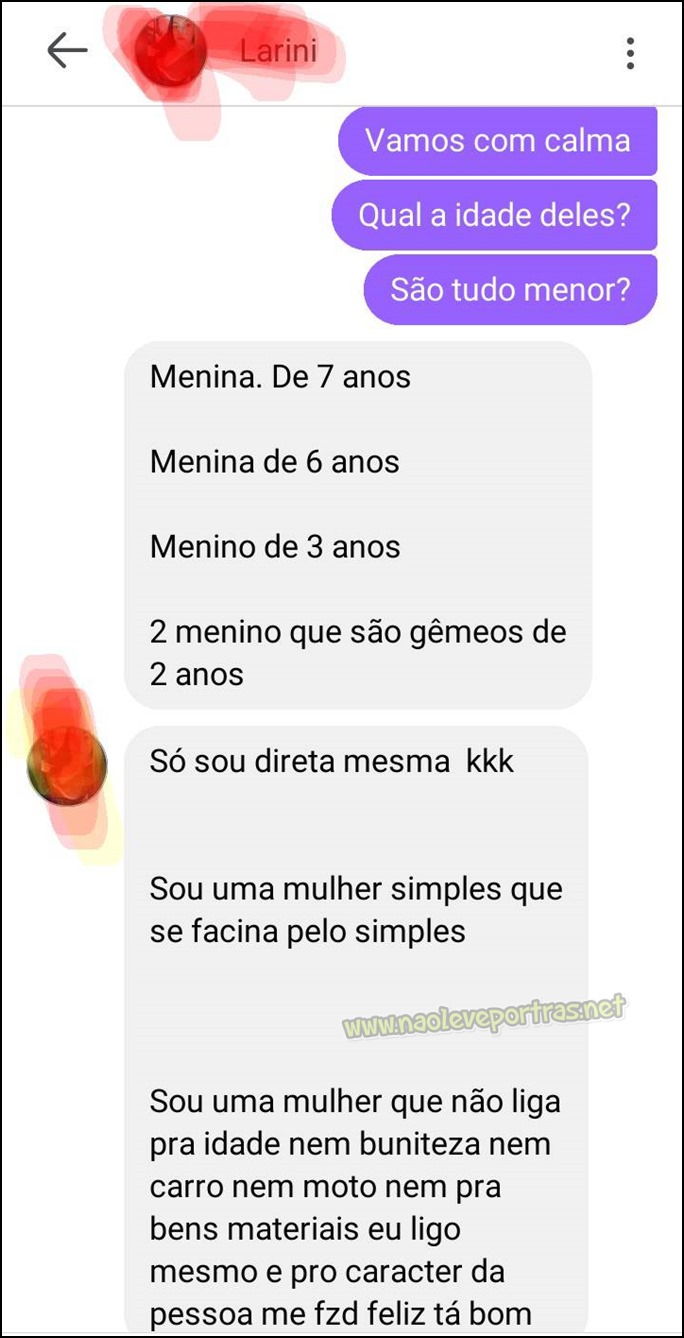The width and height of the screenshot is (684, 1338).
Task: Go back using the top-left arrow
Action: pyautogui.click(x=67, y=51)
